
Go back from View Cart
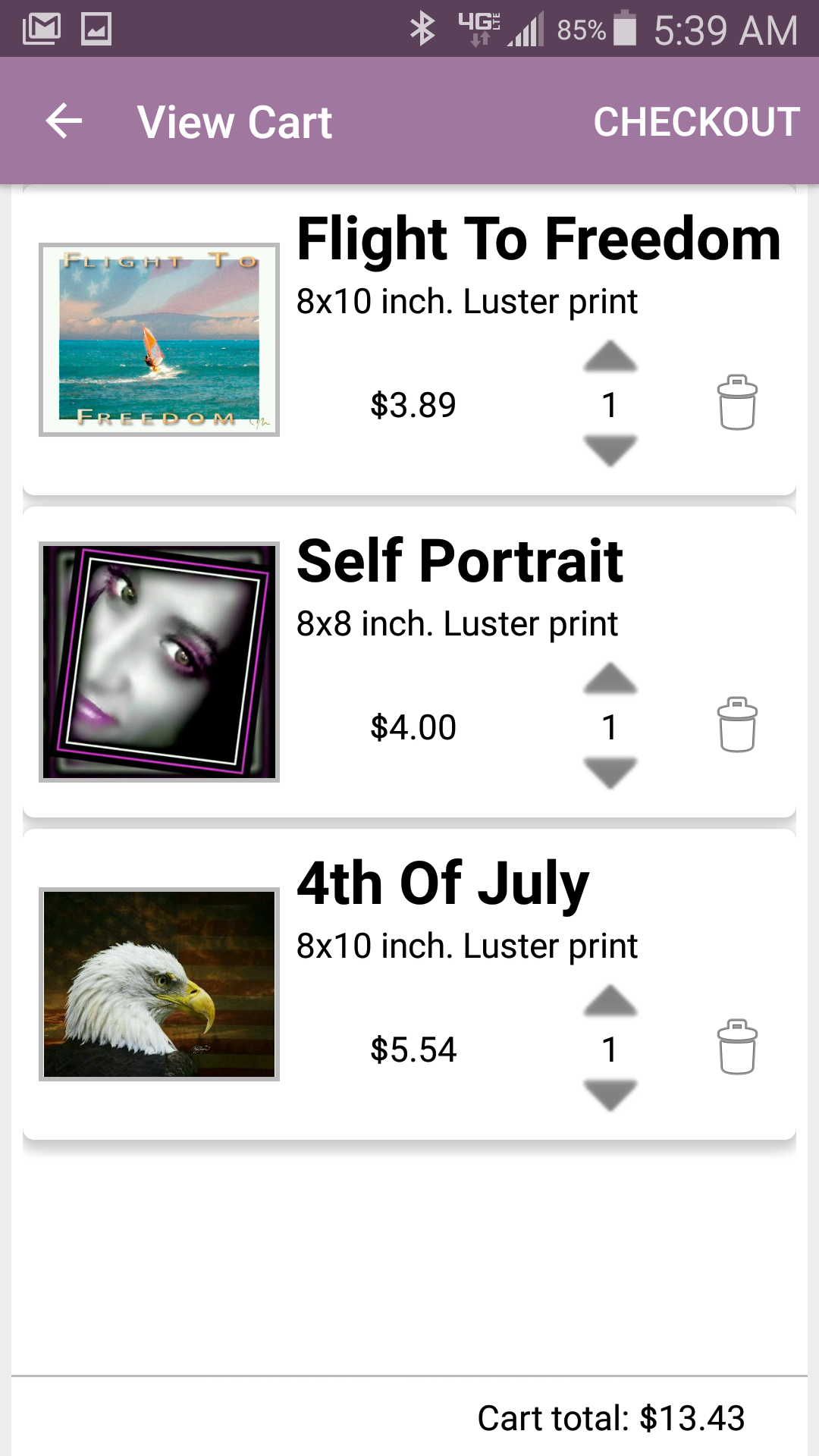pyautogui.click(x=64, y=121)
